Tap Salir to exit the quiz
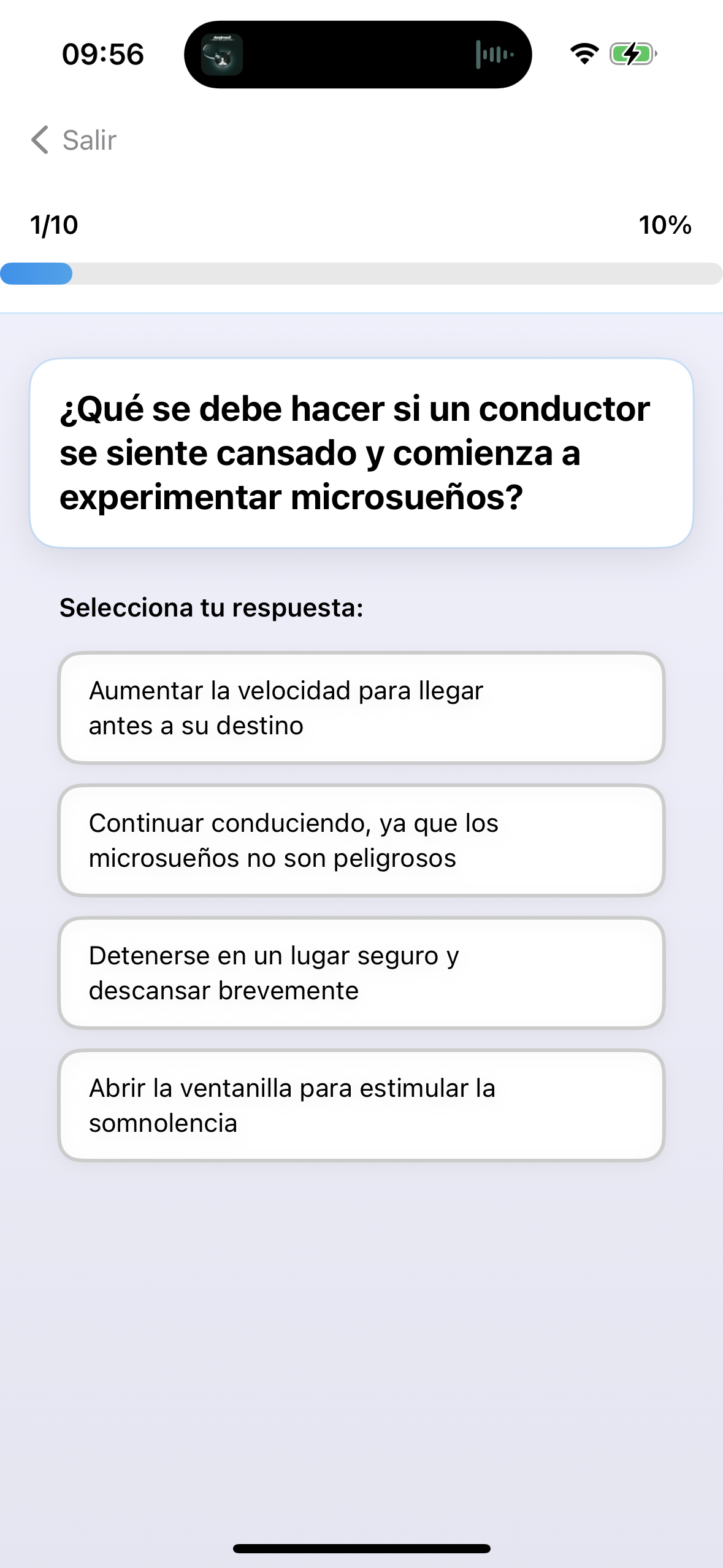Screen dimensions: 723x1568 [x=88, y=140]
